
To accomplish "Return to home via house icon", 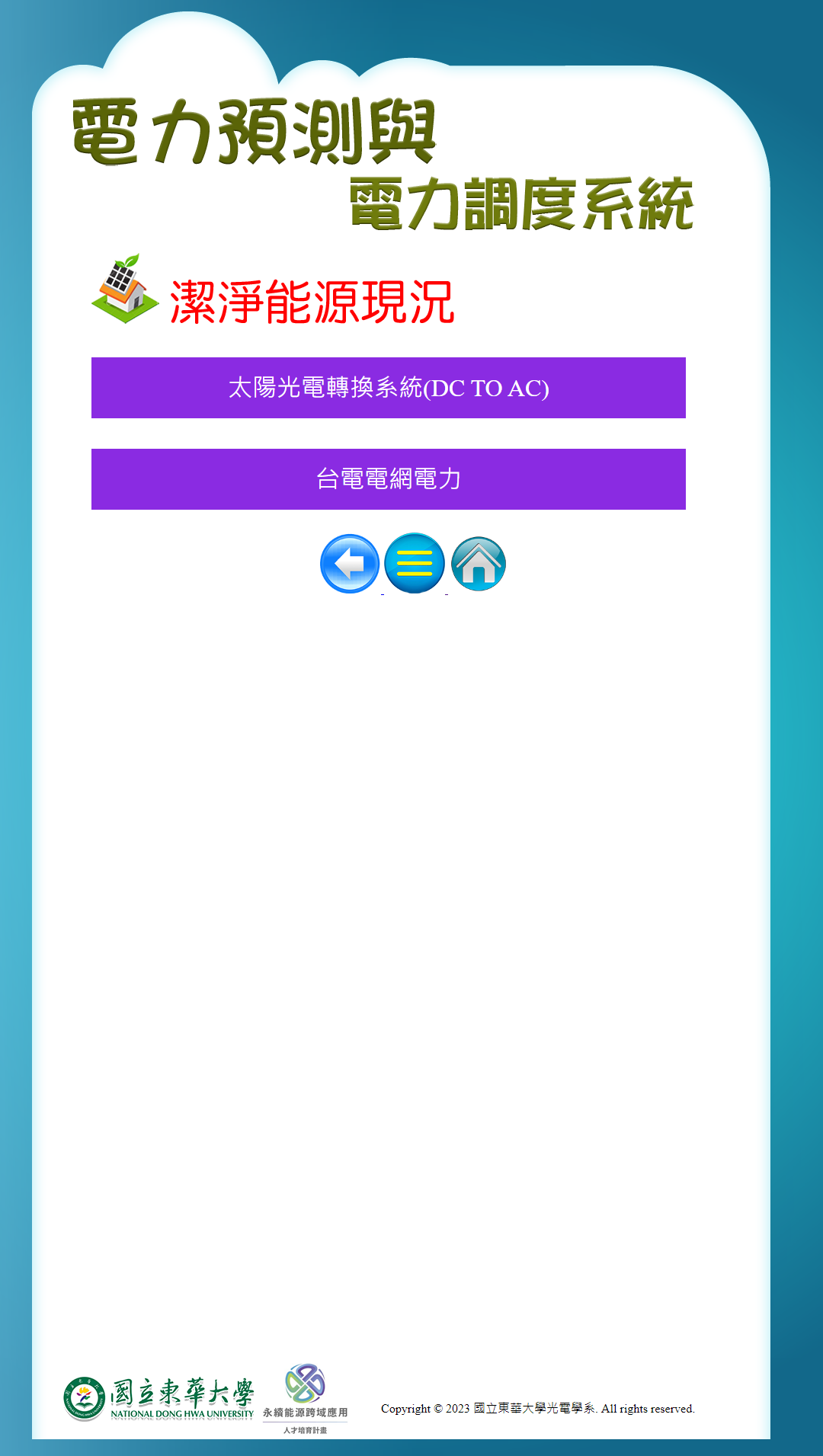I will [x=479, y=564].
